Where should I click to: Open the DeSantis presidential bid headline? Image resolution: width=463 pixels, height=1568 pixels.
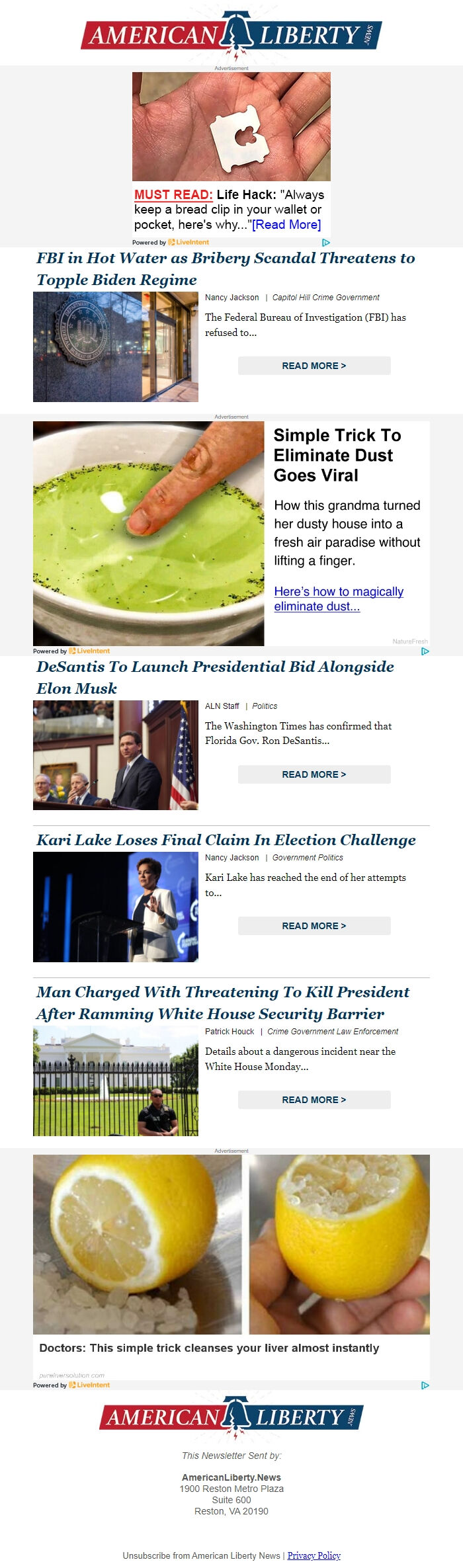[215, 677]
